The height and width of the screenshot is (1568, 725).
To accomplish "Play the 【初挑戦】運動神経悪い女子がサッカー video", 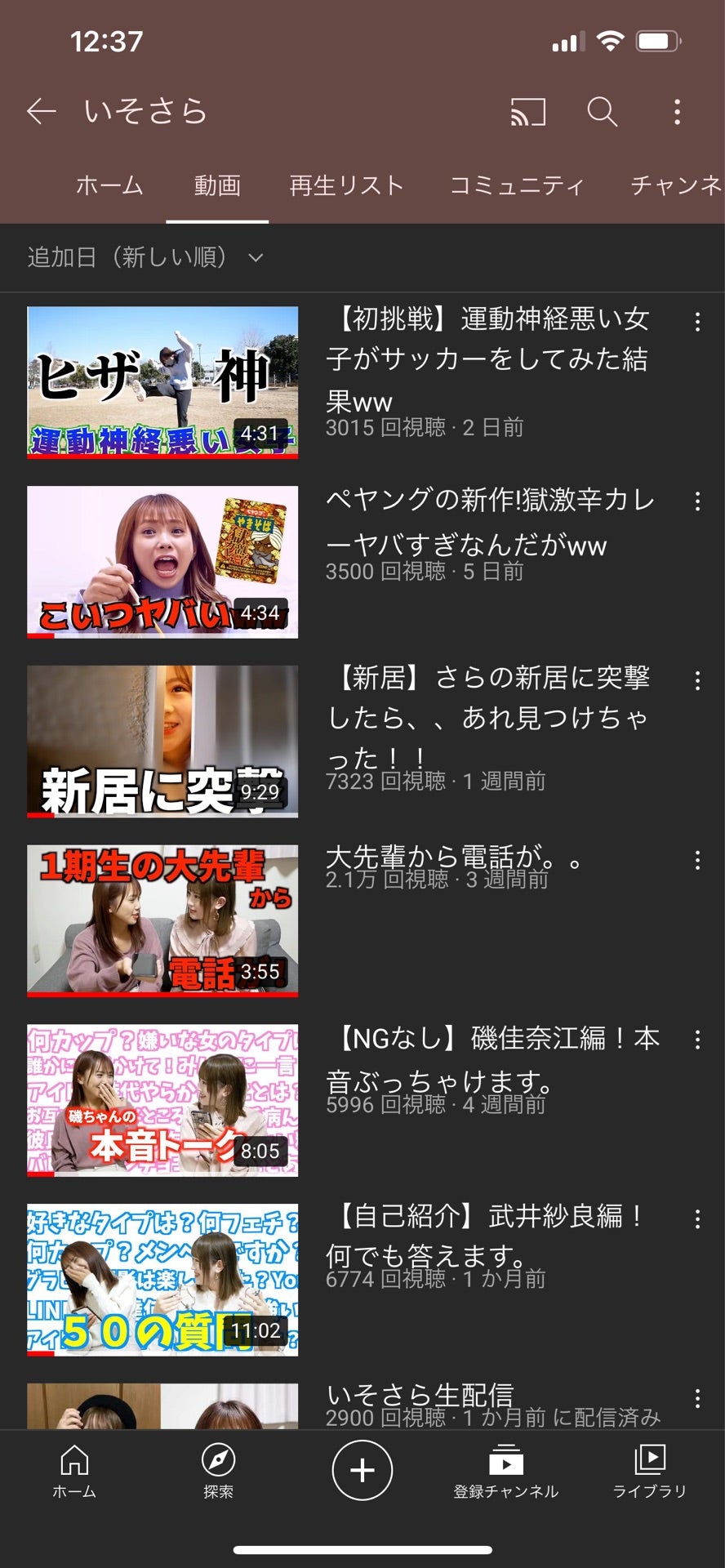I will tap(162, 381).
